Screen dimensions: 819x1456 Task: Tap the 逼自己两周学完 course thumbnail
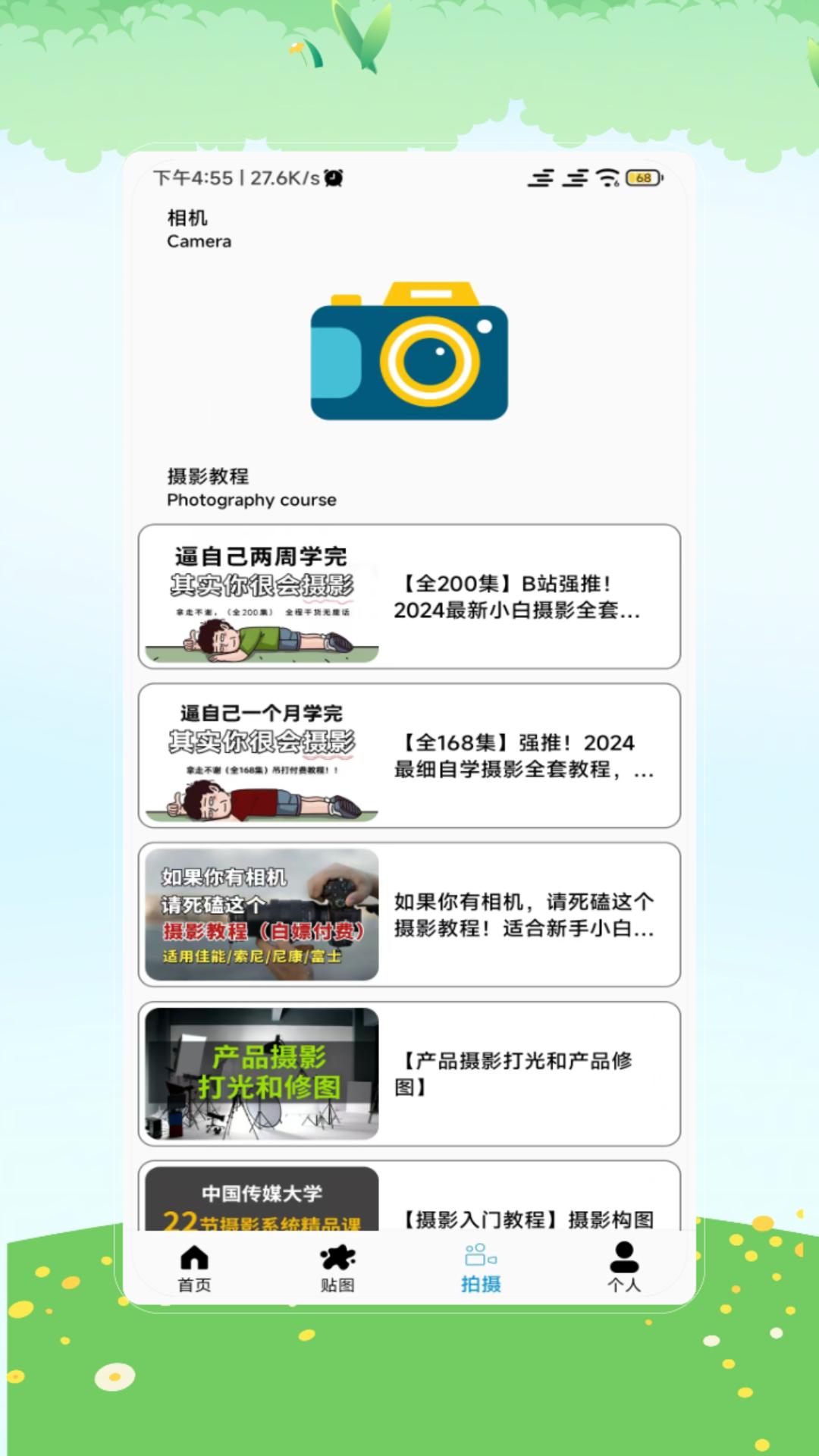tap(262, 599)
